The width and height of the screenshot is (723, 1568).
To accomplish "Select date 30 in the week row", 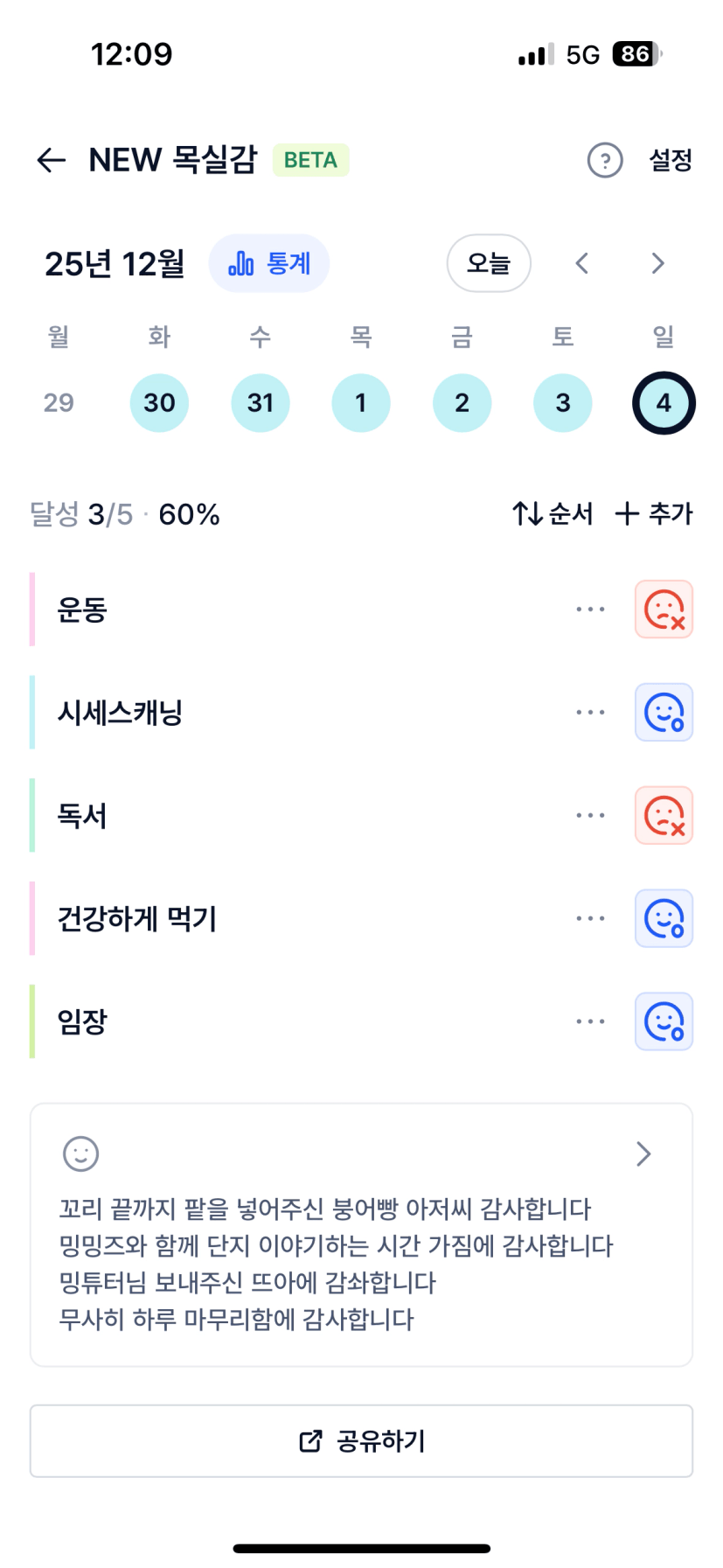I will click(x=159, y=403).
